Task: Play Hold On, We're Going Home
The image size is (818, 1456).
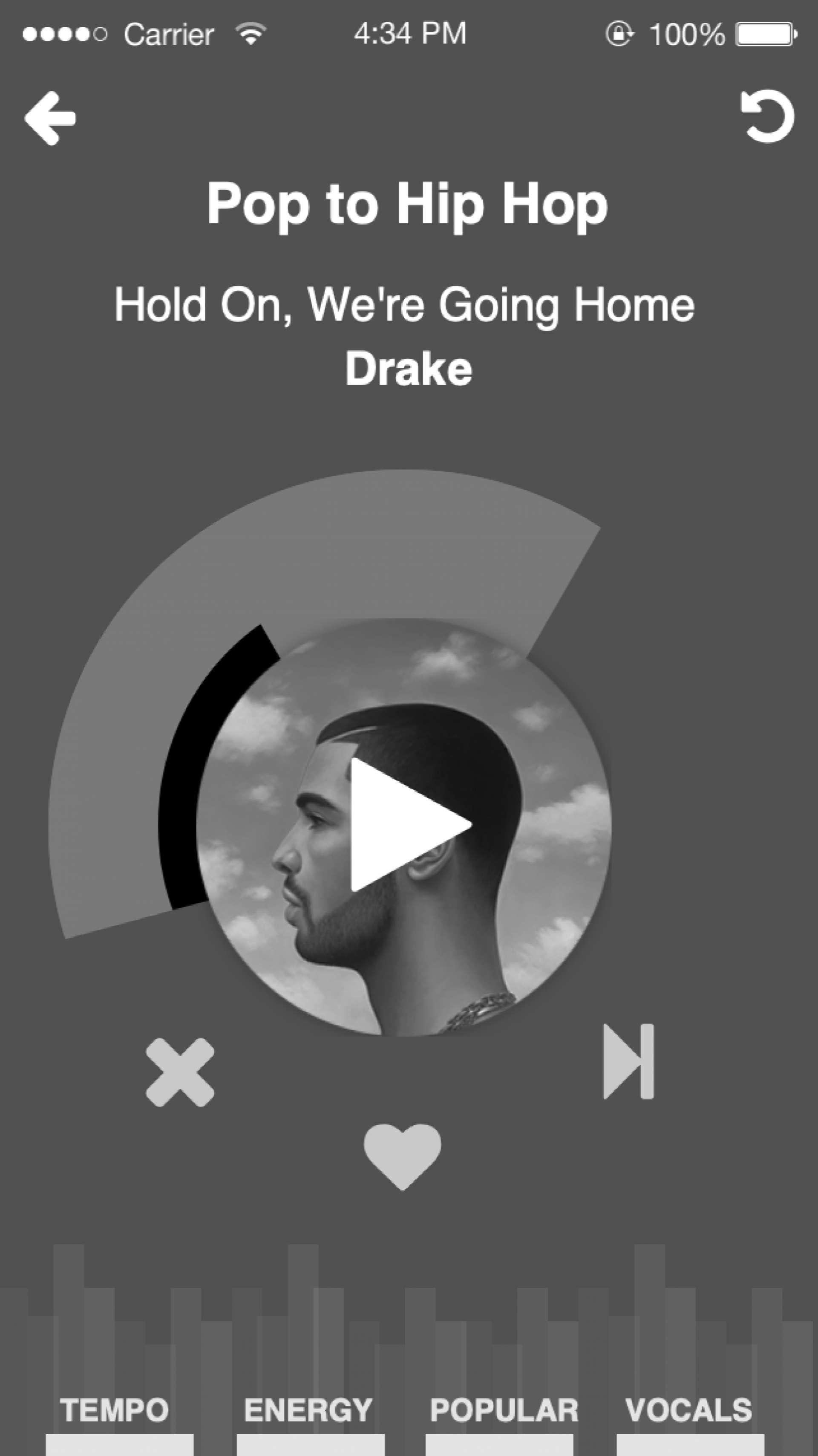Action: pos(408,825)
